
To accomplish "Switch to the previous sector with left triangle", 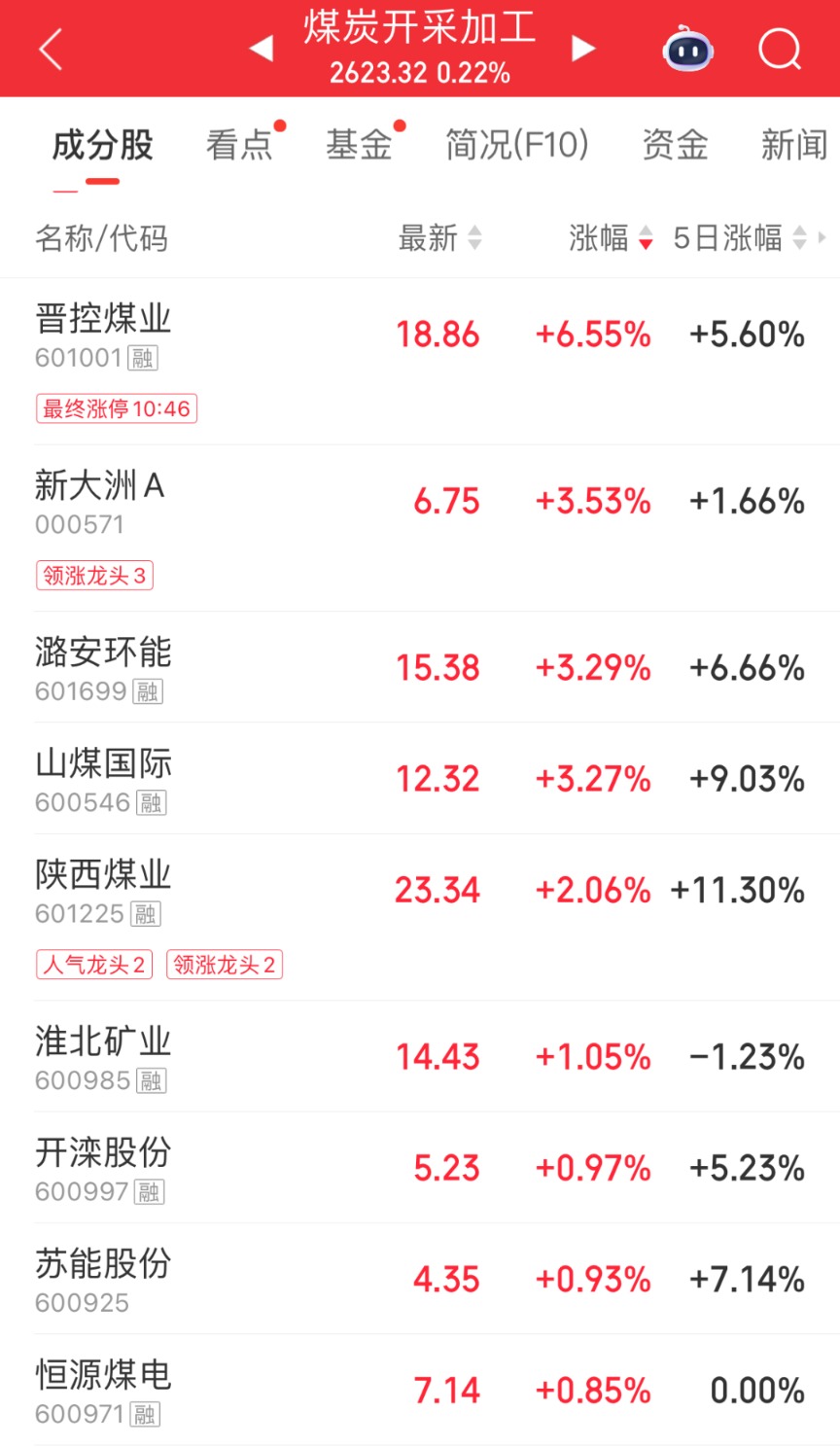I will coord(261,48).
